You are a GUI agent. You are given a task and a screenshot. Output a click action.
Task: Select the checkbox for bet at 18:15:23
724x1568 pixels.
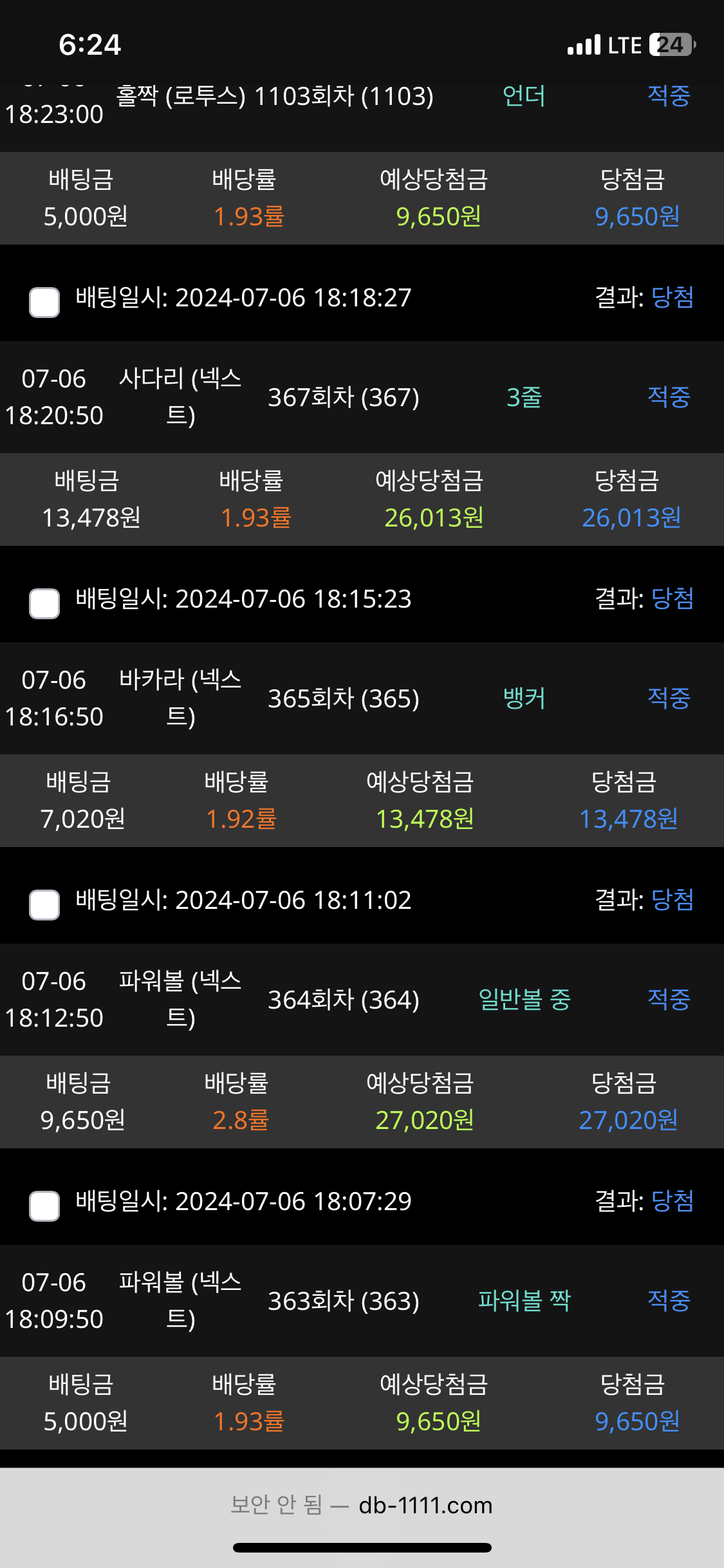tap(44, 603)
